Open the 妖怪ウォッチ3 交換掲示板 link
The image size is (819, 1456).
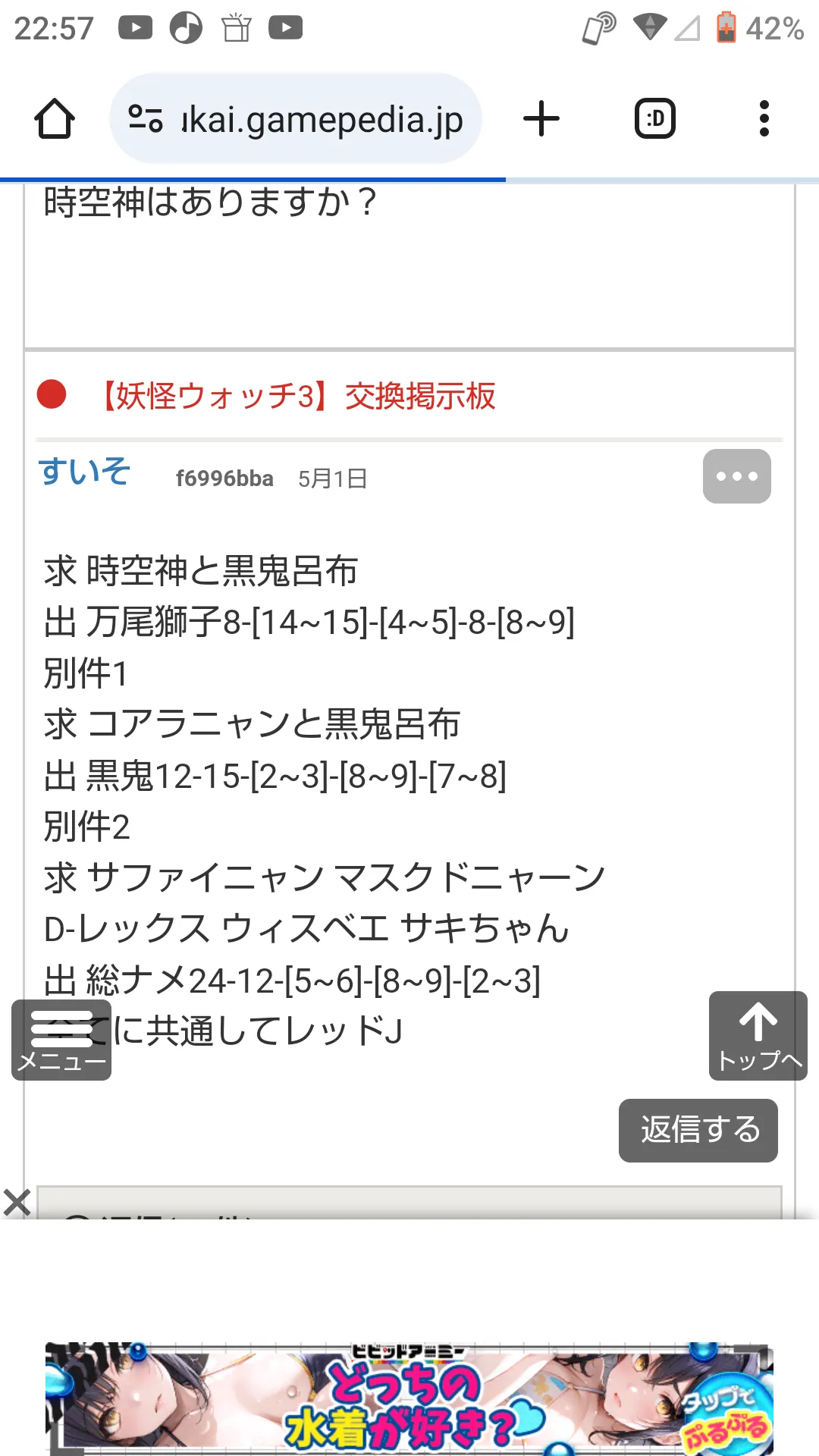[296, 396]
